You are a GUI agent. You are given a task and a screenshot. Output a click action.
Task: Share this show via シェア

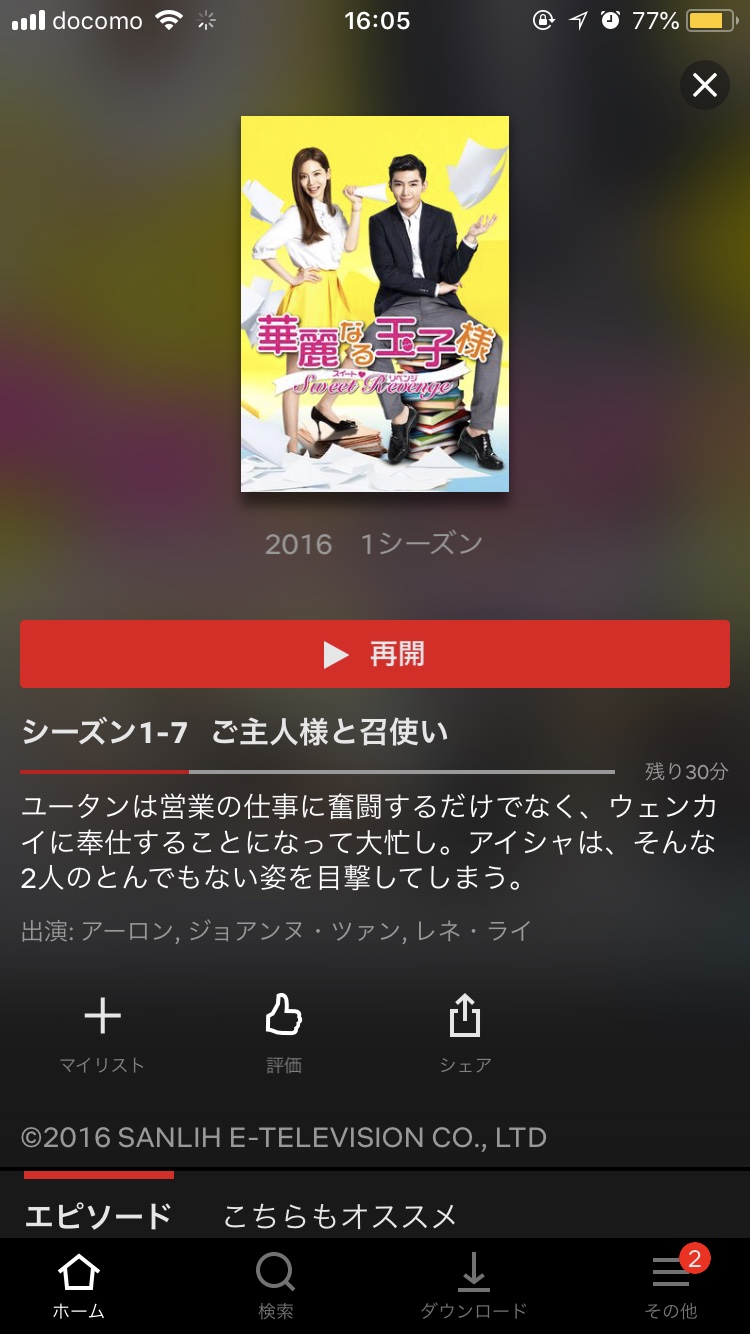coord(465,1033)
